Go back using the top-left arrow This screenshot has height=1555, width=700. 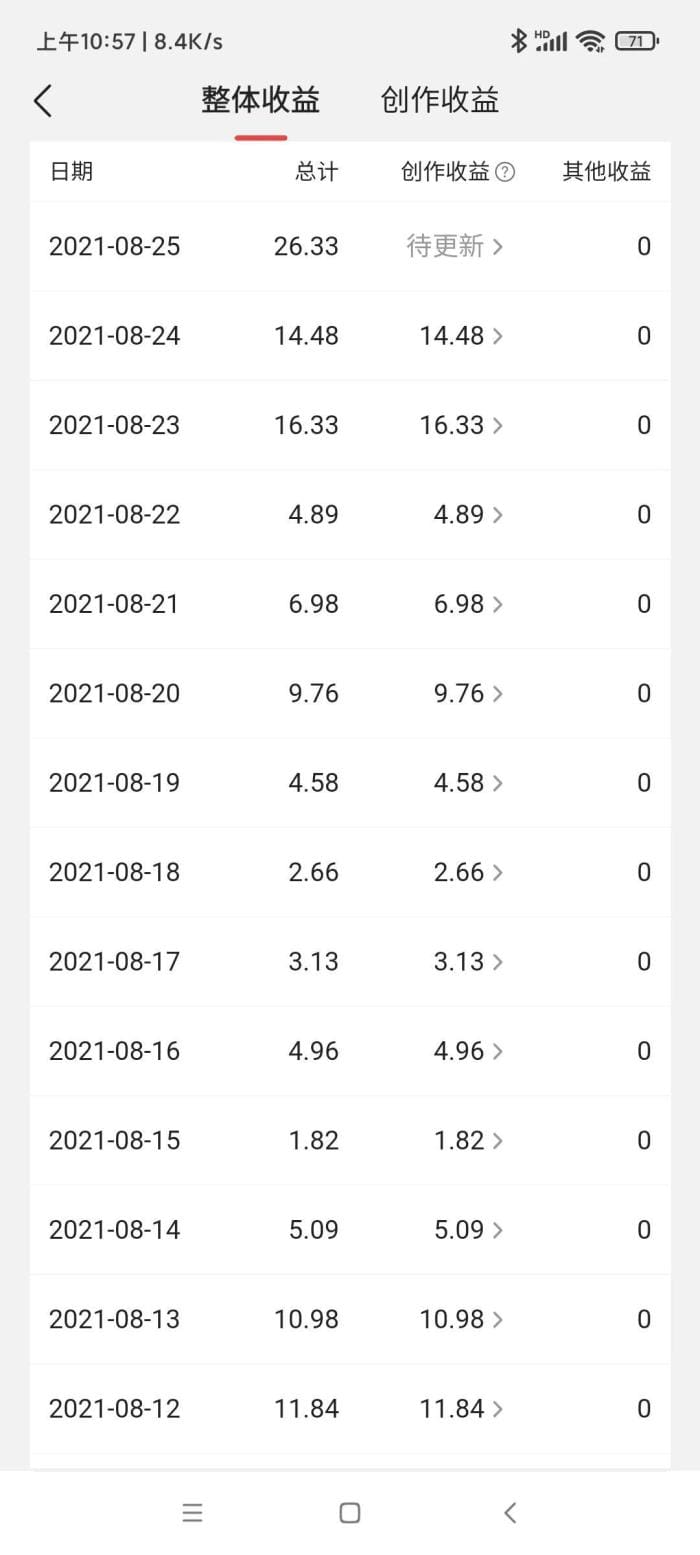(42, 101)
